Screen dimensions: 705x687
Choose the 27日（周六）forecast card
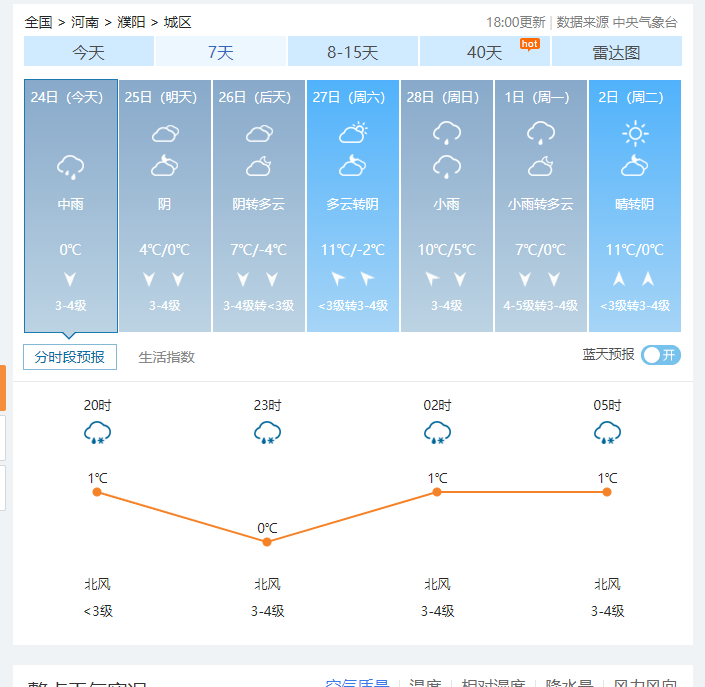coord(352,205)
